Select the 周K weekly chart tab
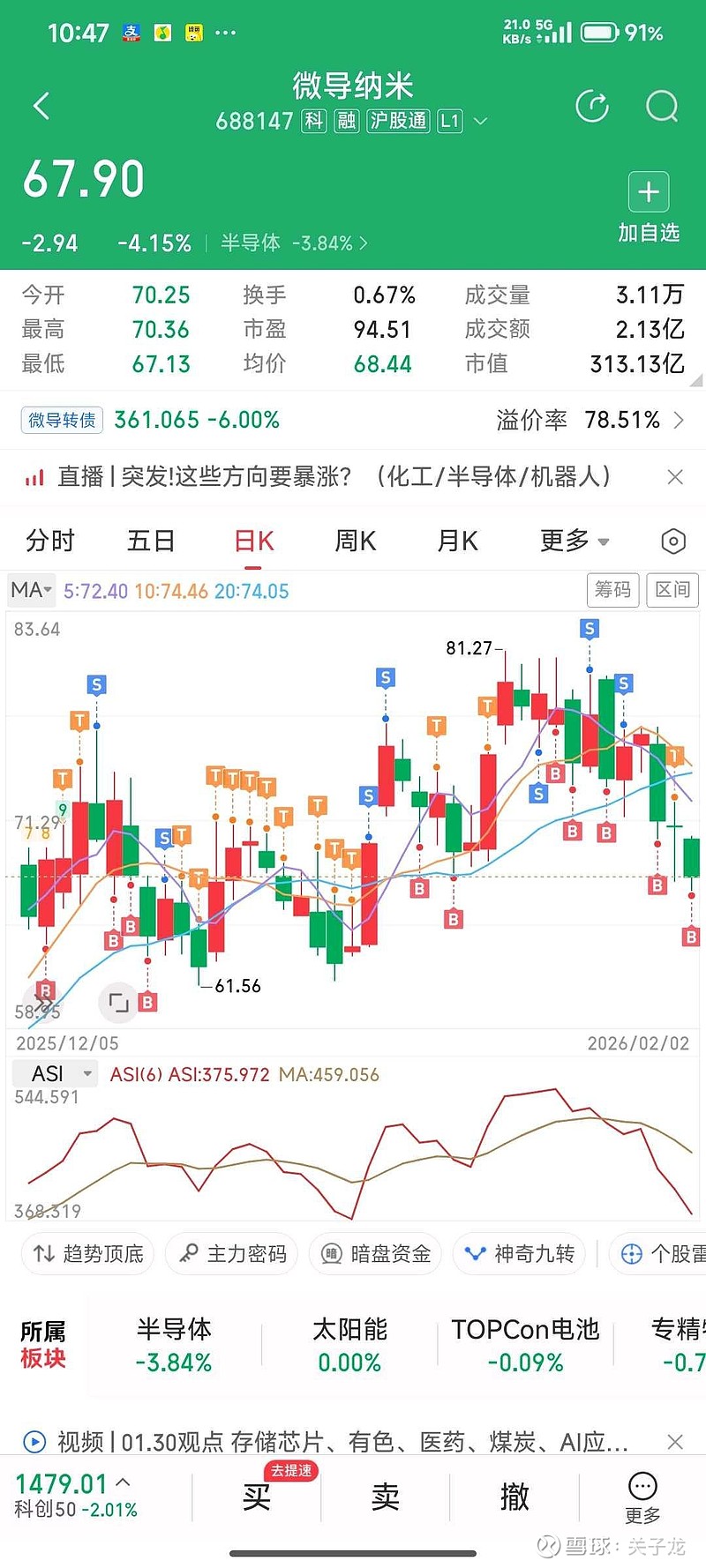 pyautogui.click(x=356, y=541)
